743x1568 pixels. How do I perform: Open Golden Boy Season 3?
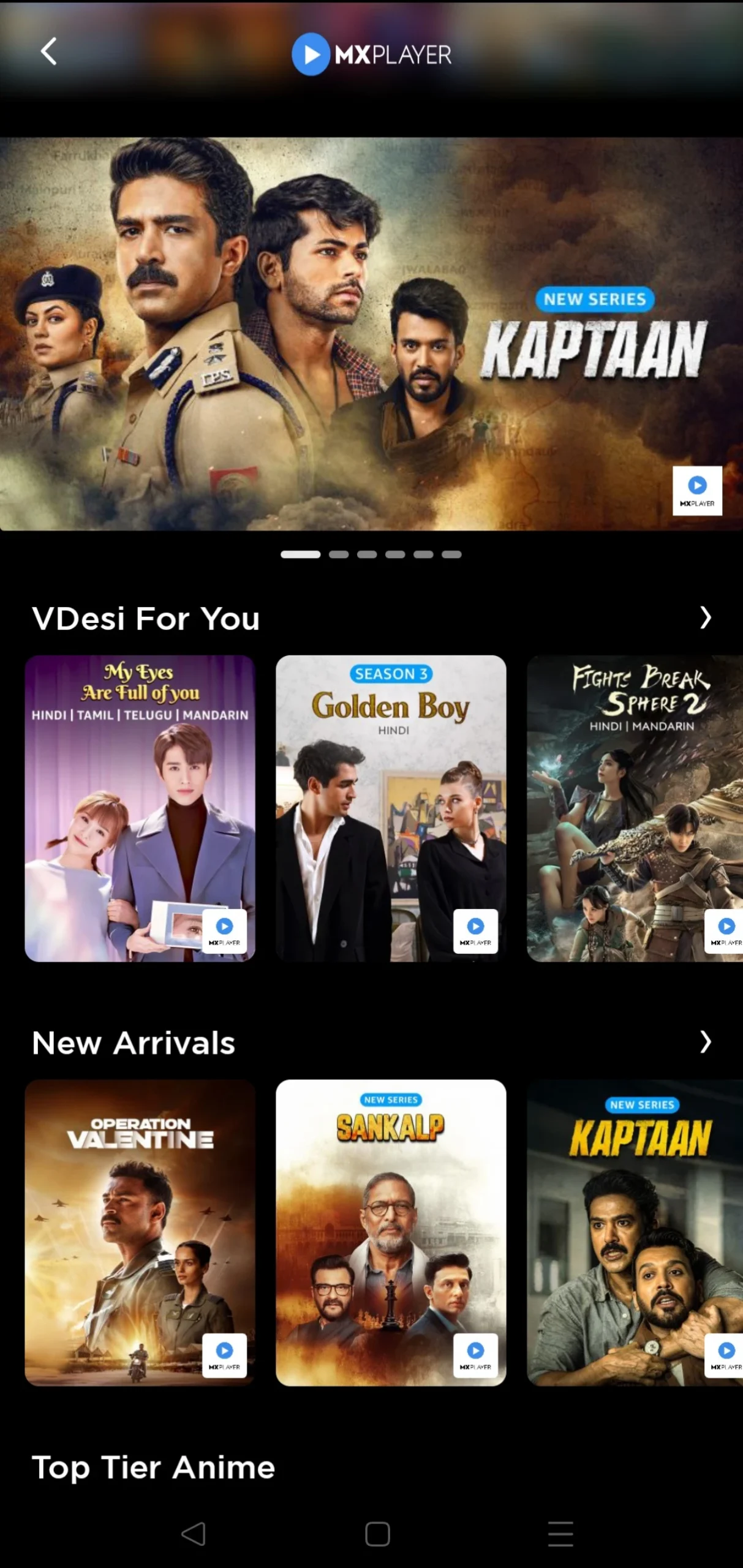[391, 809]
